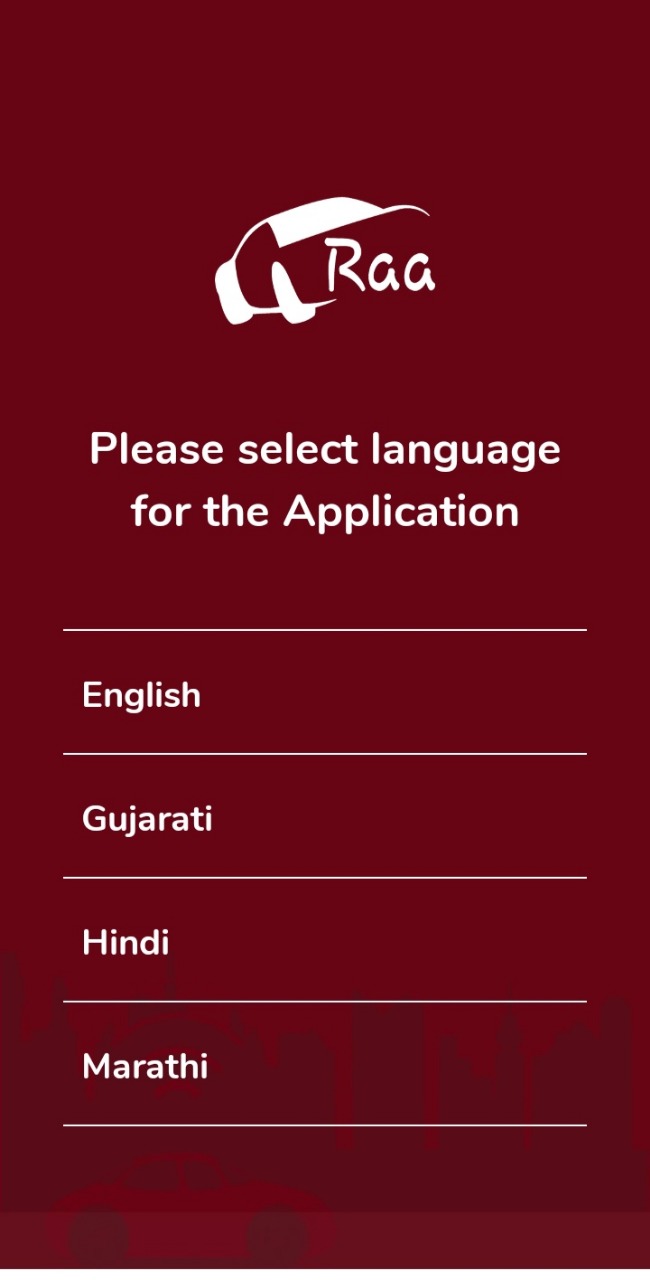Viewport: 650px width, 1280px height.
Task: Set Marathi as the application language
Action: click(324, 1064)
